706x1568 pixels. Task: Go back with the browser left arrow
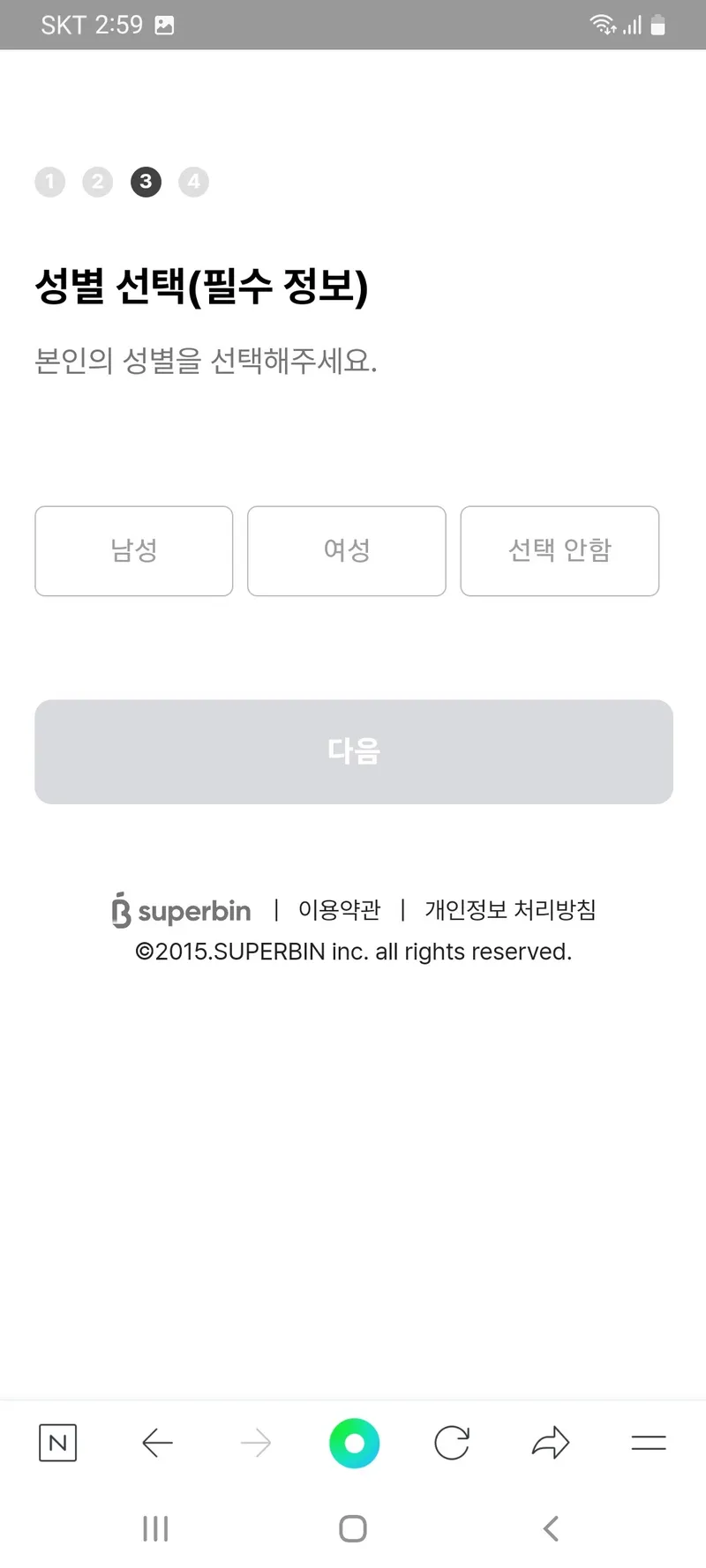[x=157, y=1443]
